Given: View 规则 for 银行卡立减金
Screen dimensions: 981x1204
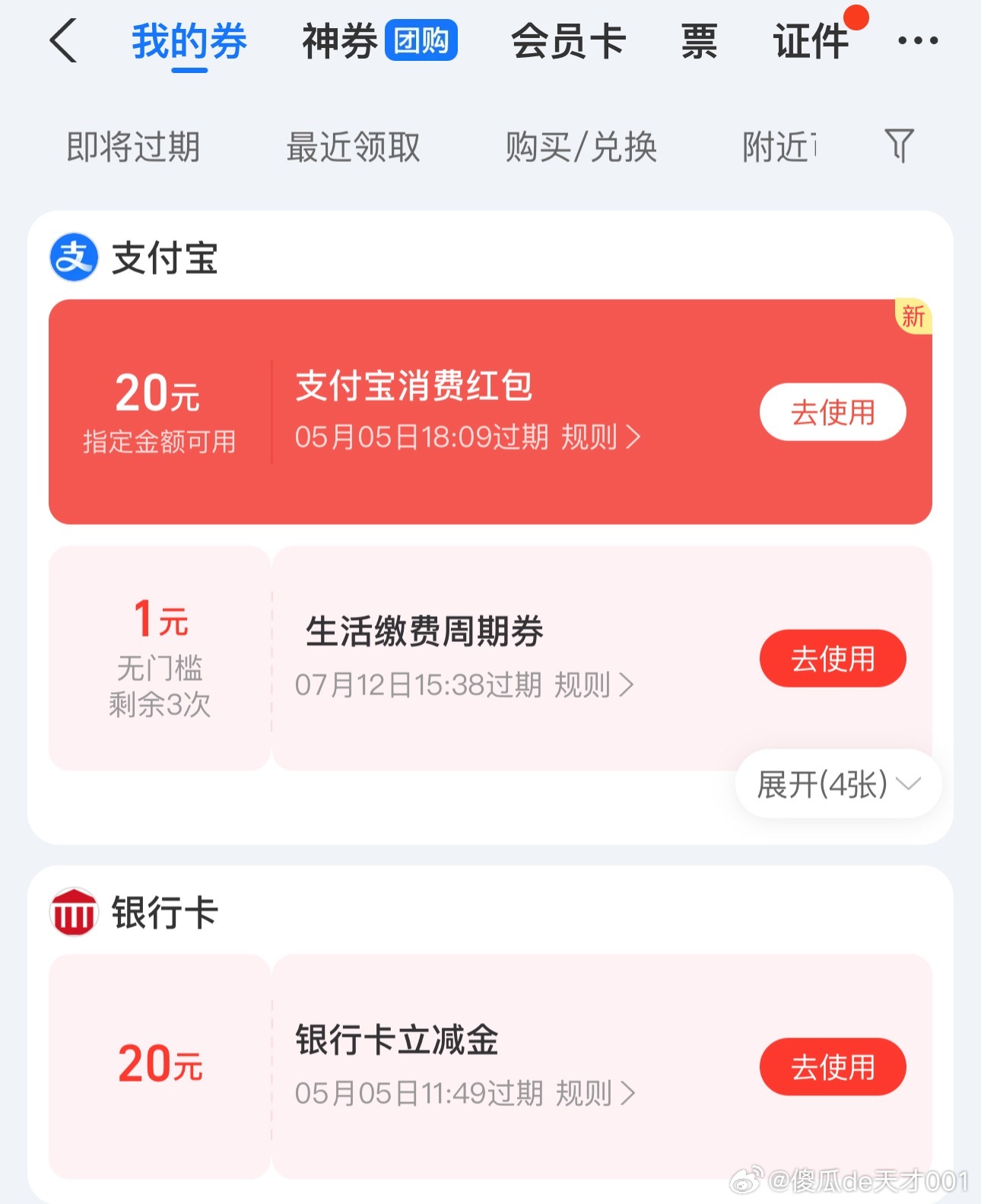Looking at the screenshot, I should point(595,1094).
